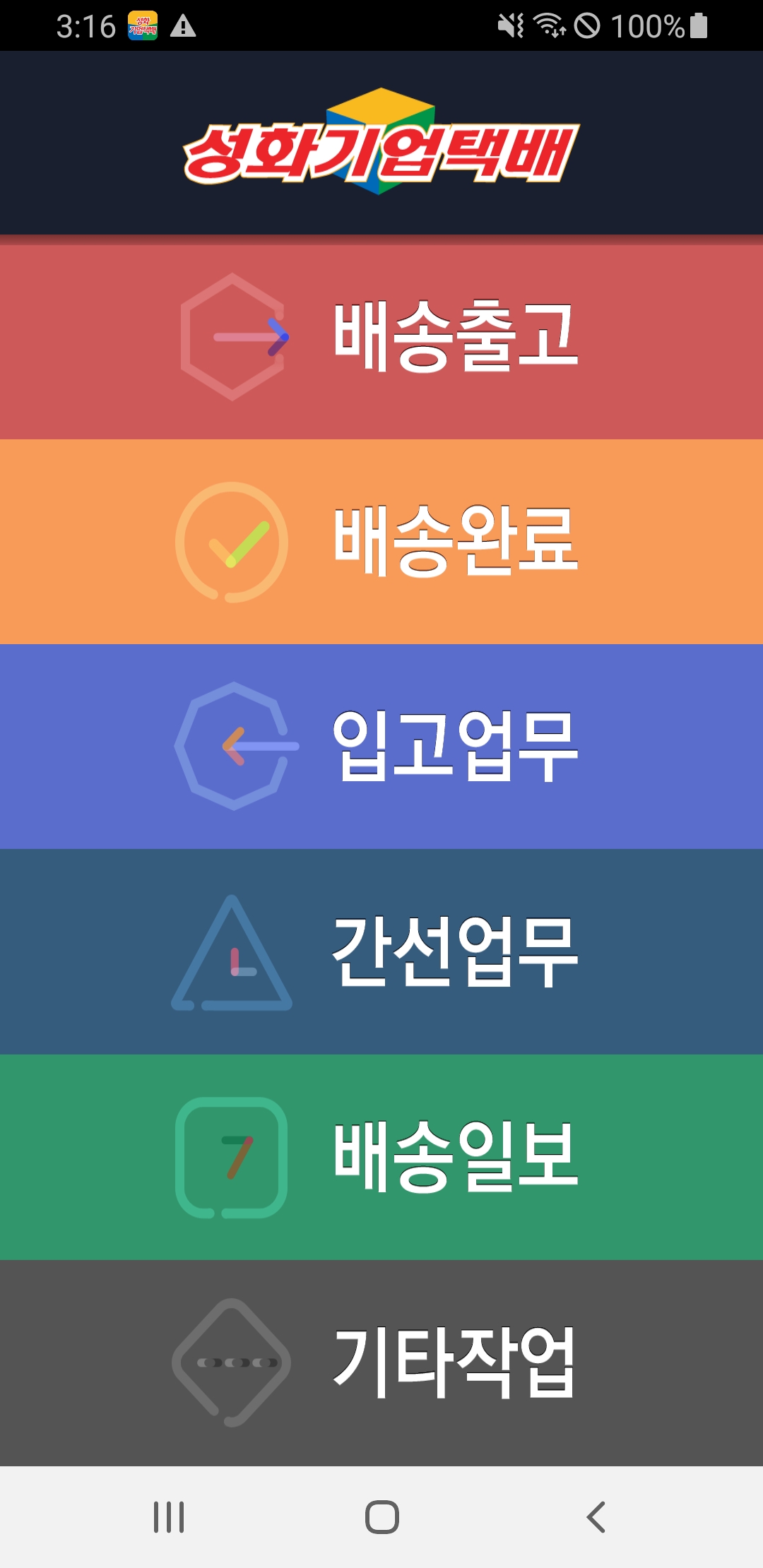Open 기타작업 other tasks

pyautogui.click(x=381, y=1362)
